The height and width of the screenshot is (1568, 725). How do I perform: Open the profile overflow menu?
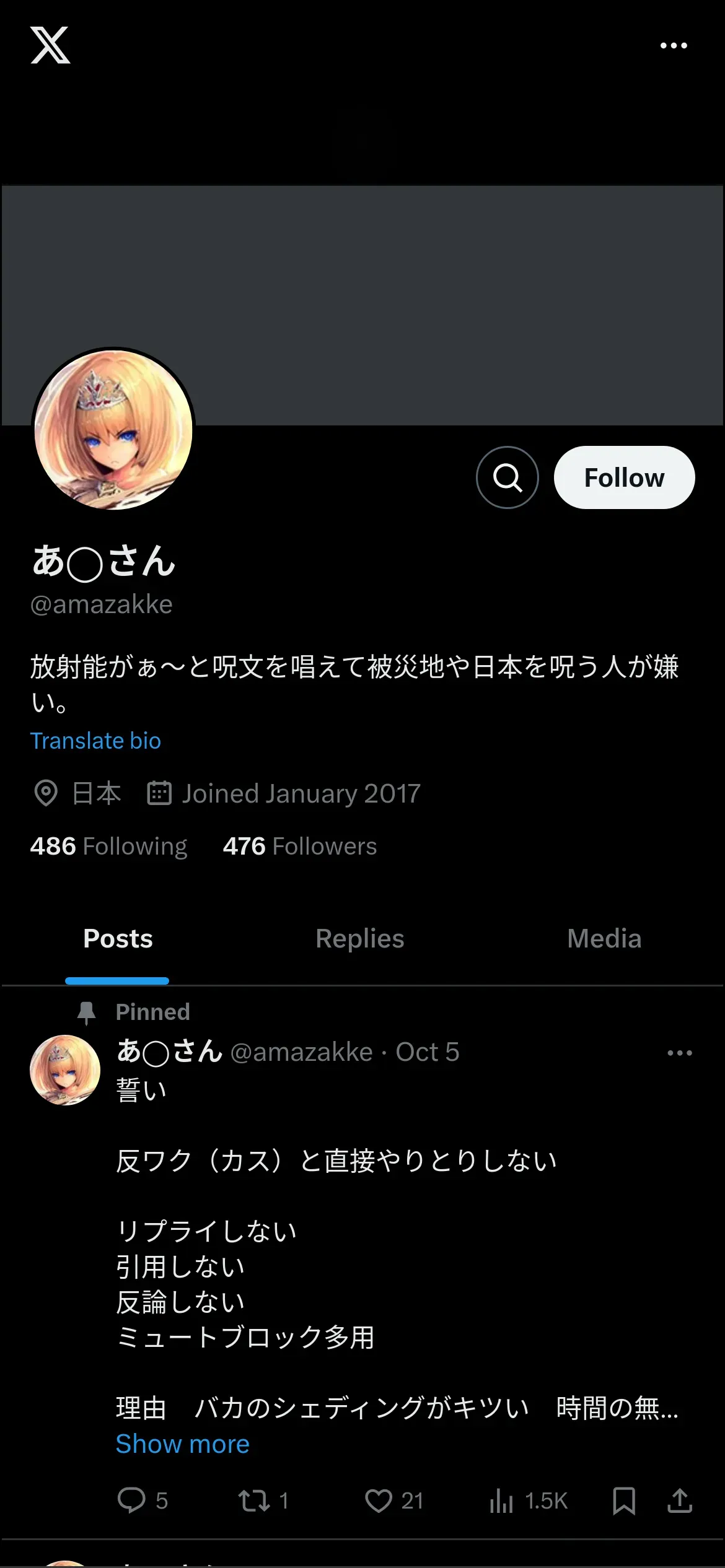coord(674,46)
